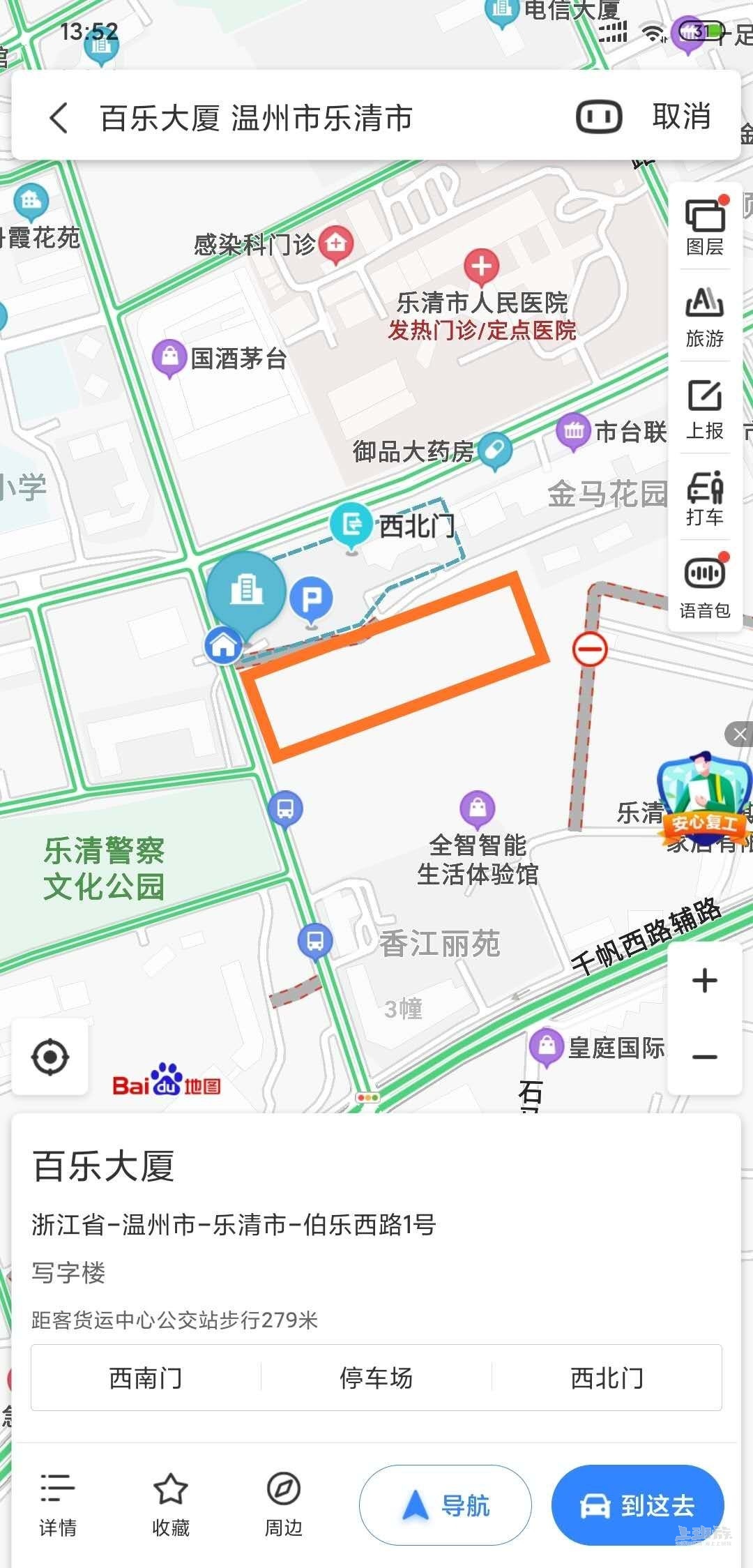
Task: Recenter the map on my location
Action: click(x=50, y=1056)
